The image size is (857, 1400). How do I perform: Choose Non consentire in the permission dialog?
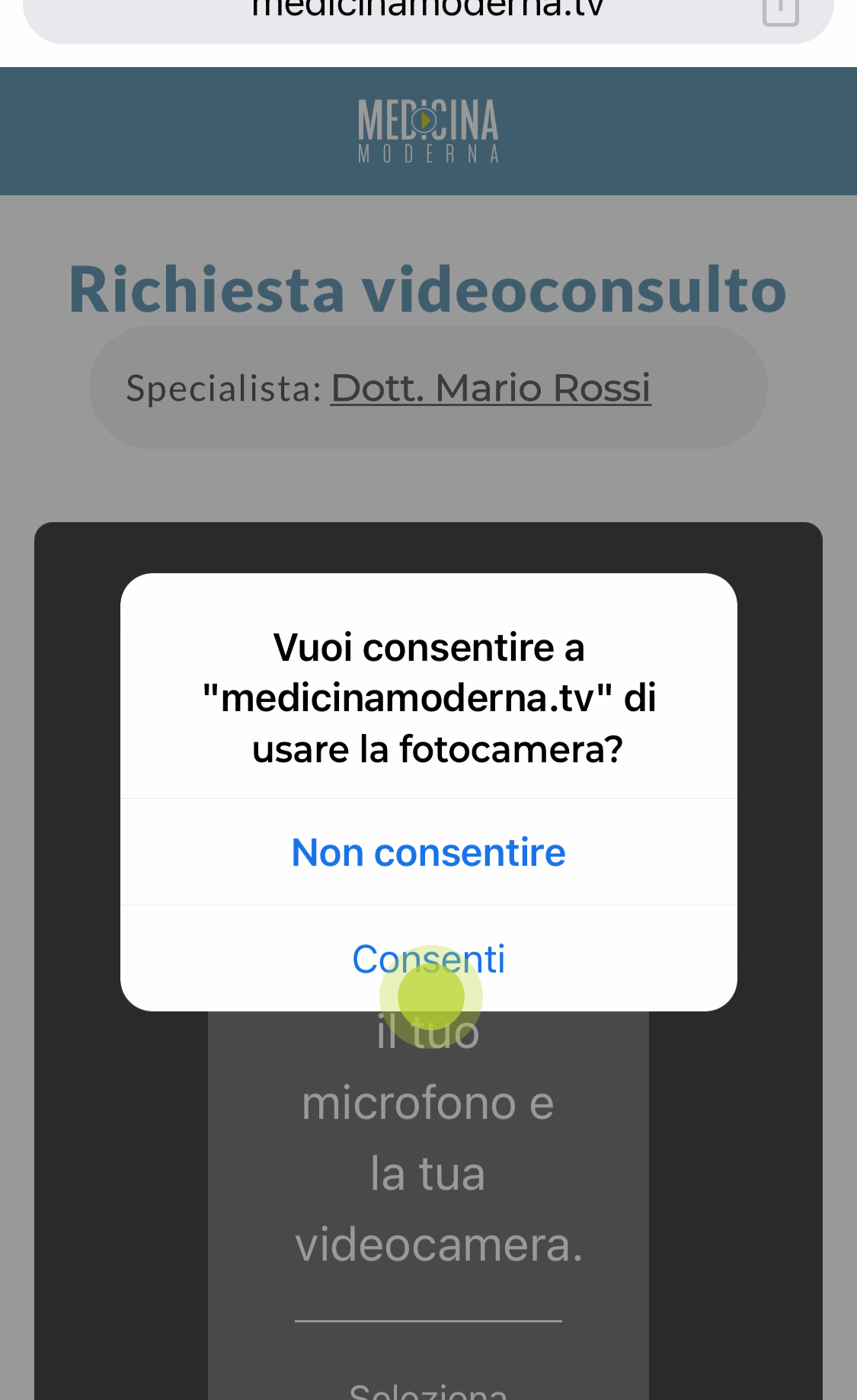click(428, 852)
